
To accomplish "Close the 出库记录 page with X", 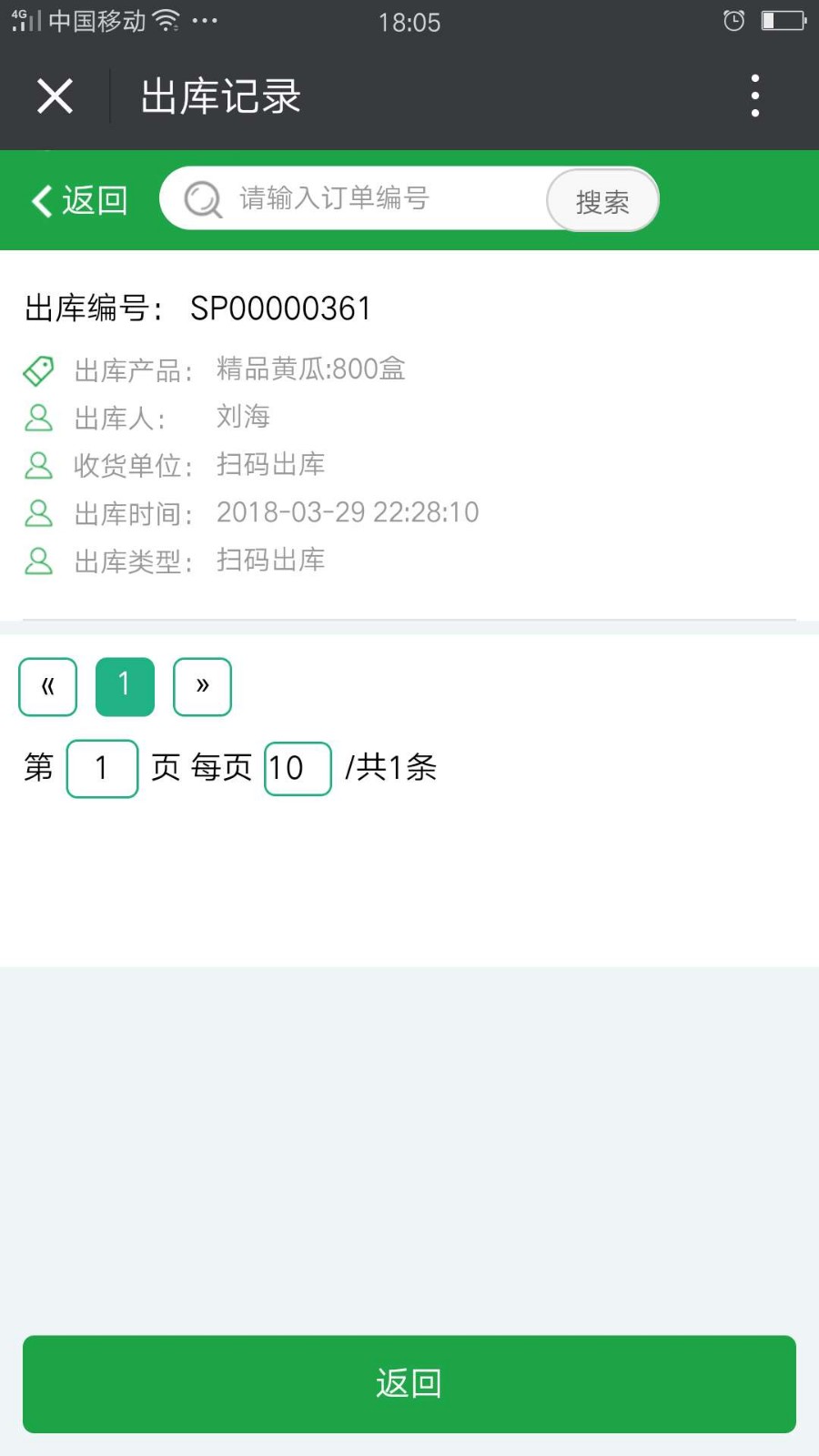I will [x=55, y=96].
